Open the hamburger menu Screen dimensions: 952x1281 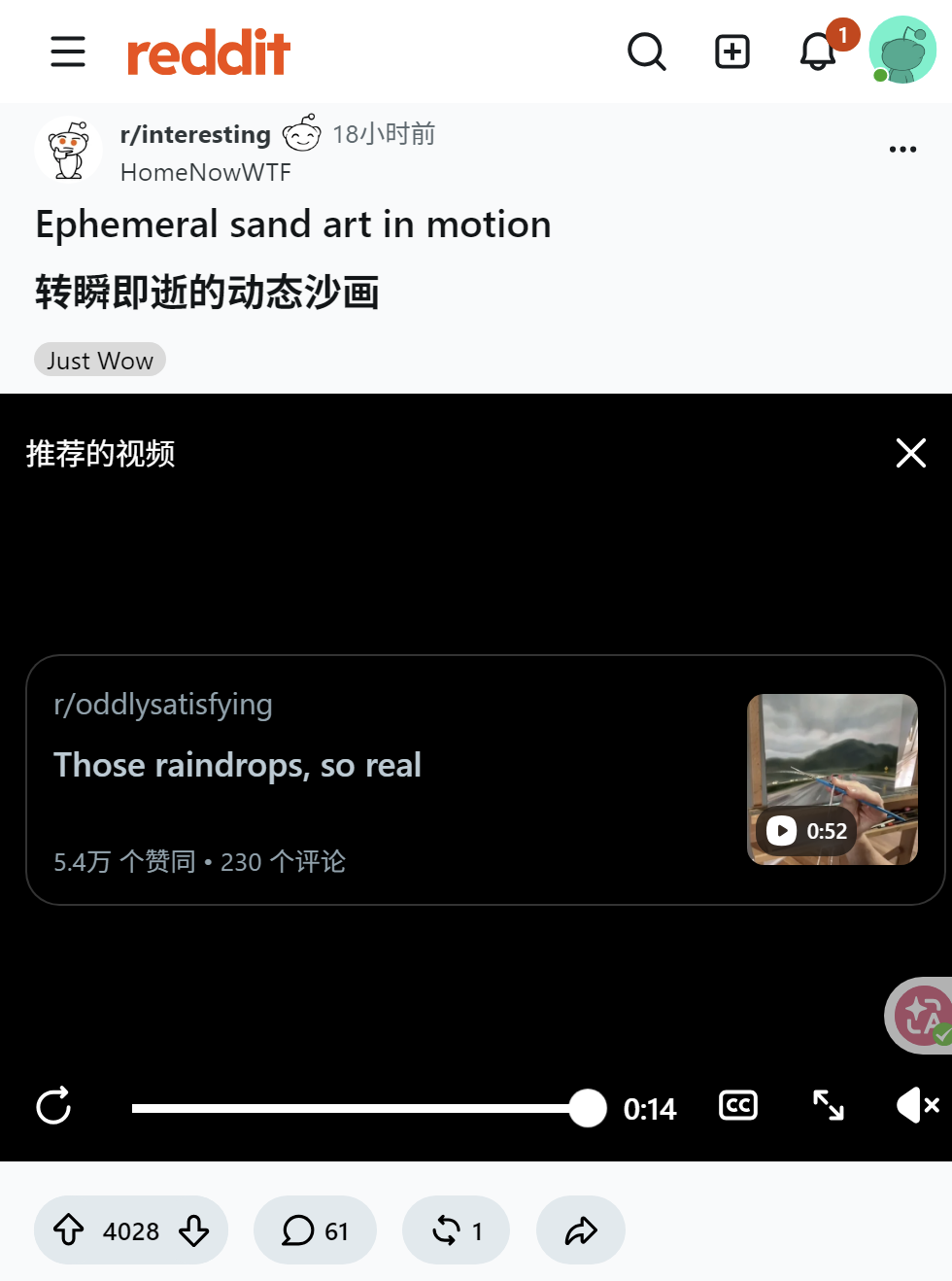tap(68, 52)
